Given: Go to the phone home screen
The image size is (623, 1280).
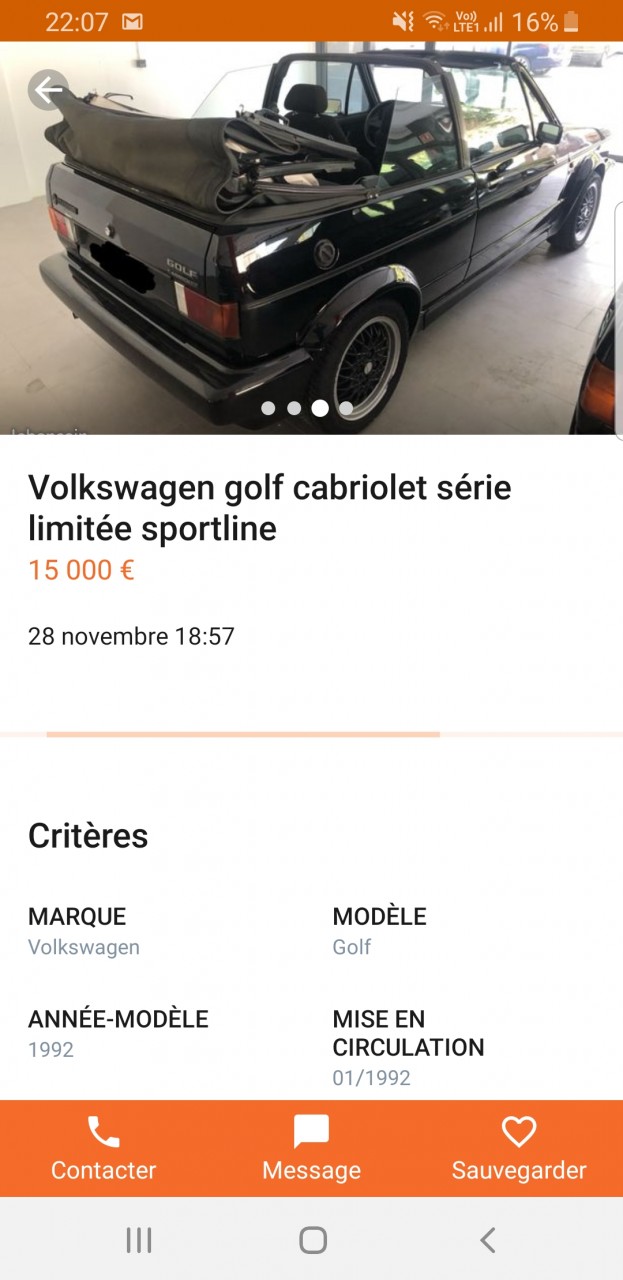Looking at the screenshot, I should (313, 1240).
